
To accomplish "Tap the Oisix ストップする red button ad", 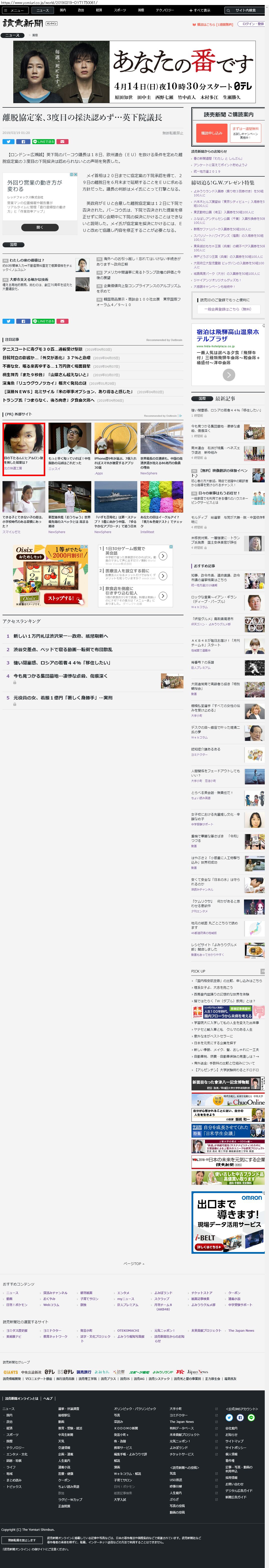I will (x=61, y=598).
